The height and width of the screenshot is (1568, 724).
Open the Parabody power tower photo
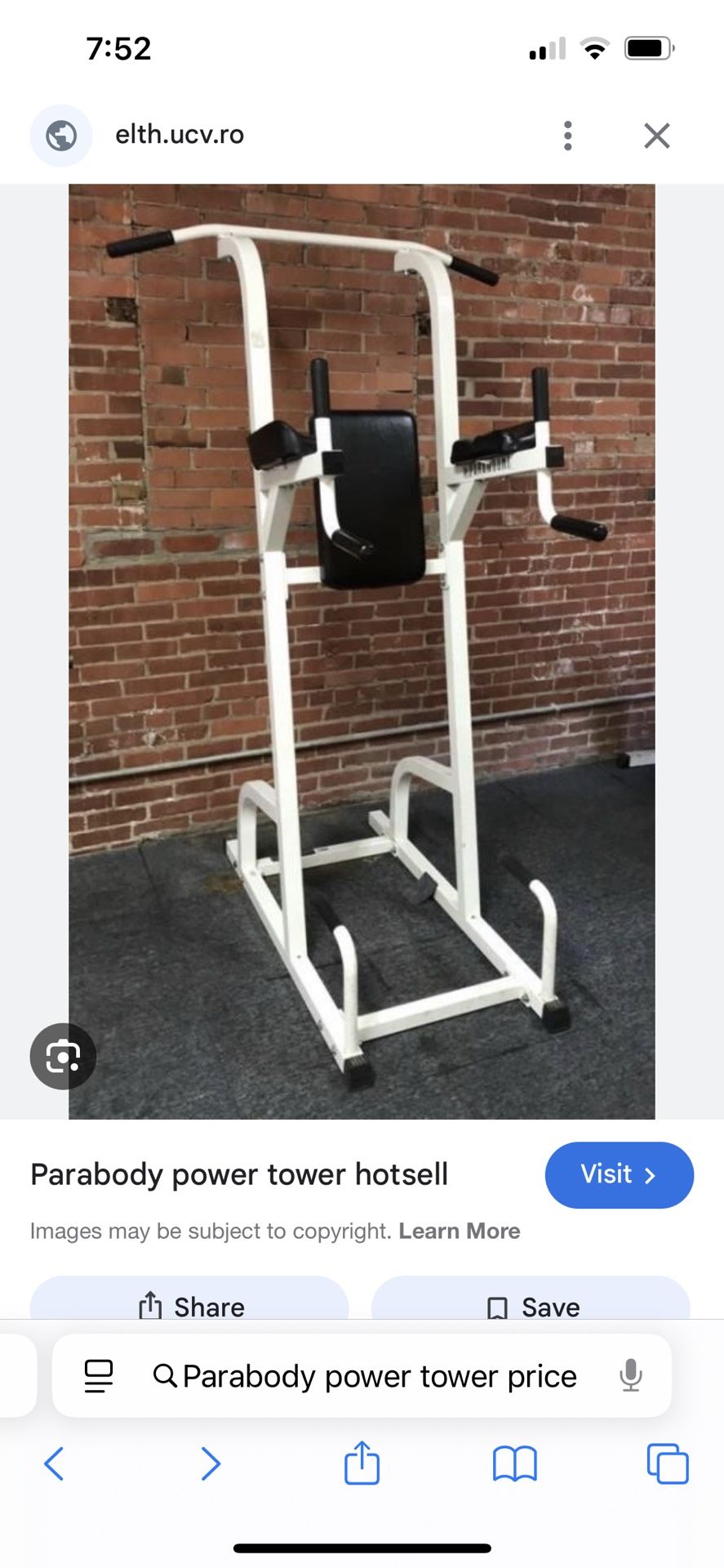point(362,651)
